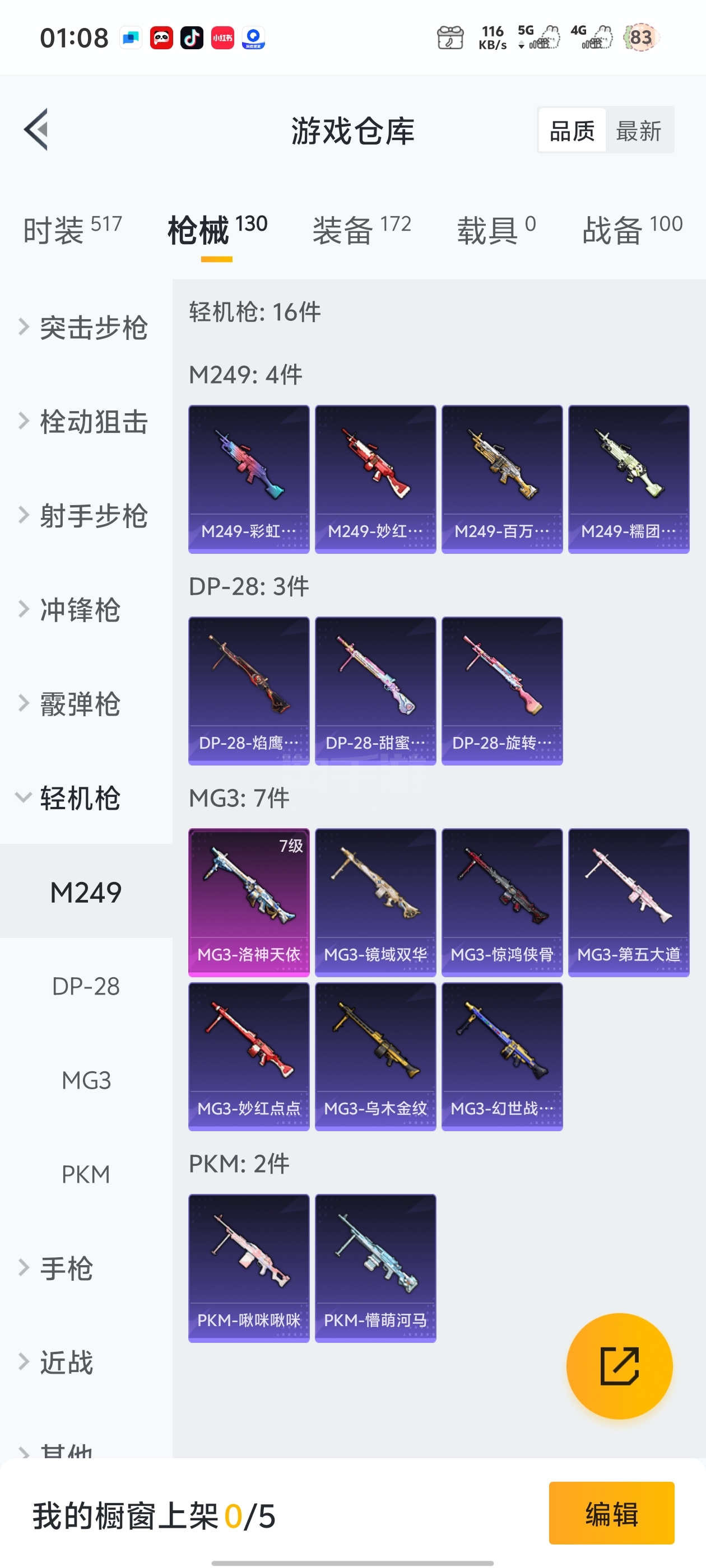
Task: Open the MG3-洛神天依 weapon skin
Action: (249, 902)
